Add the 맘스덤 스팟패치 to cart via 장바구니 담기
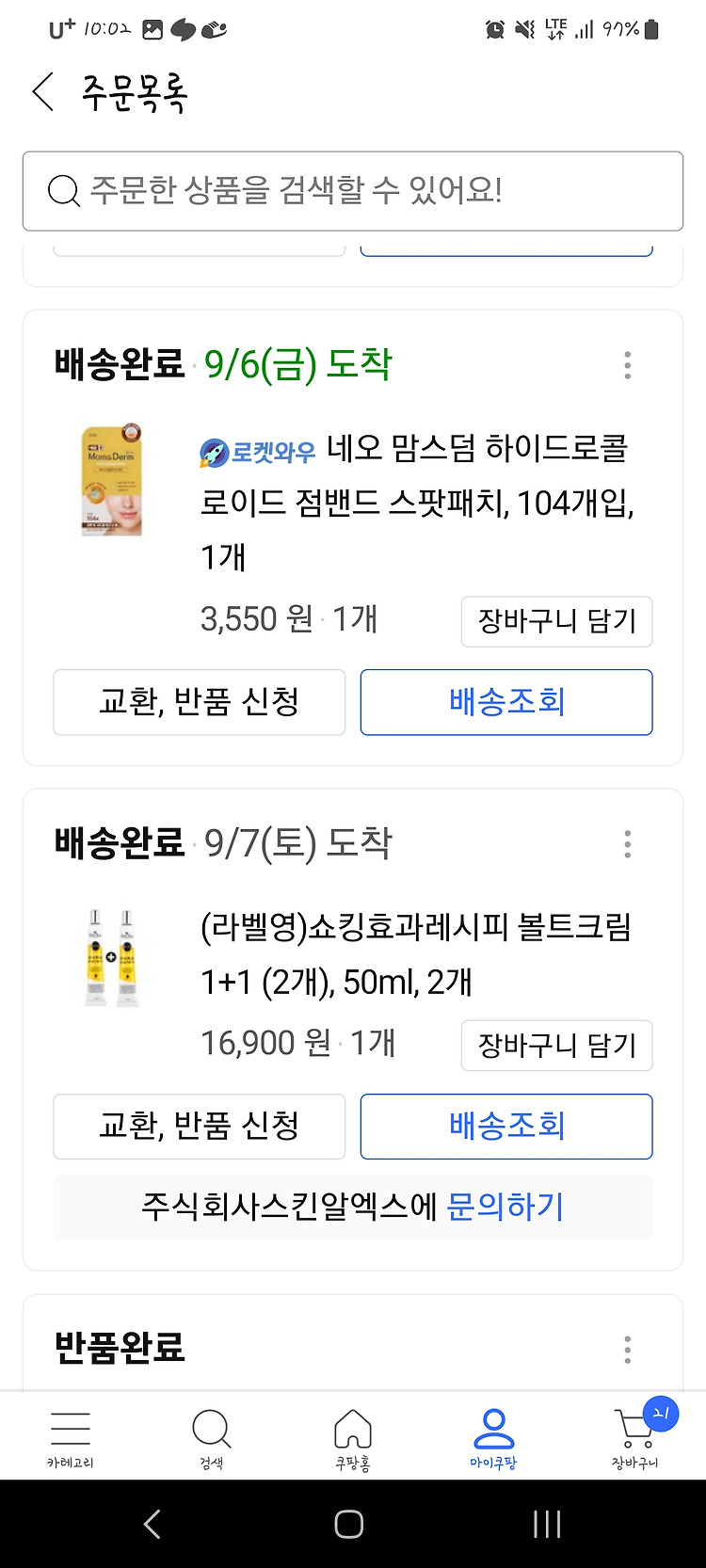706x1568 pixels. pyautogui.click(x=556, y=621)
